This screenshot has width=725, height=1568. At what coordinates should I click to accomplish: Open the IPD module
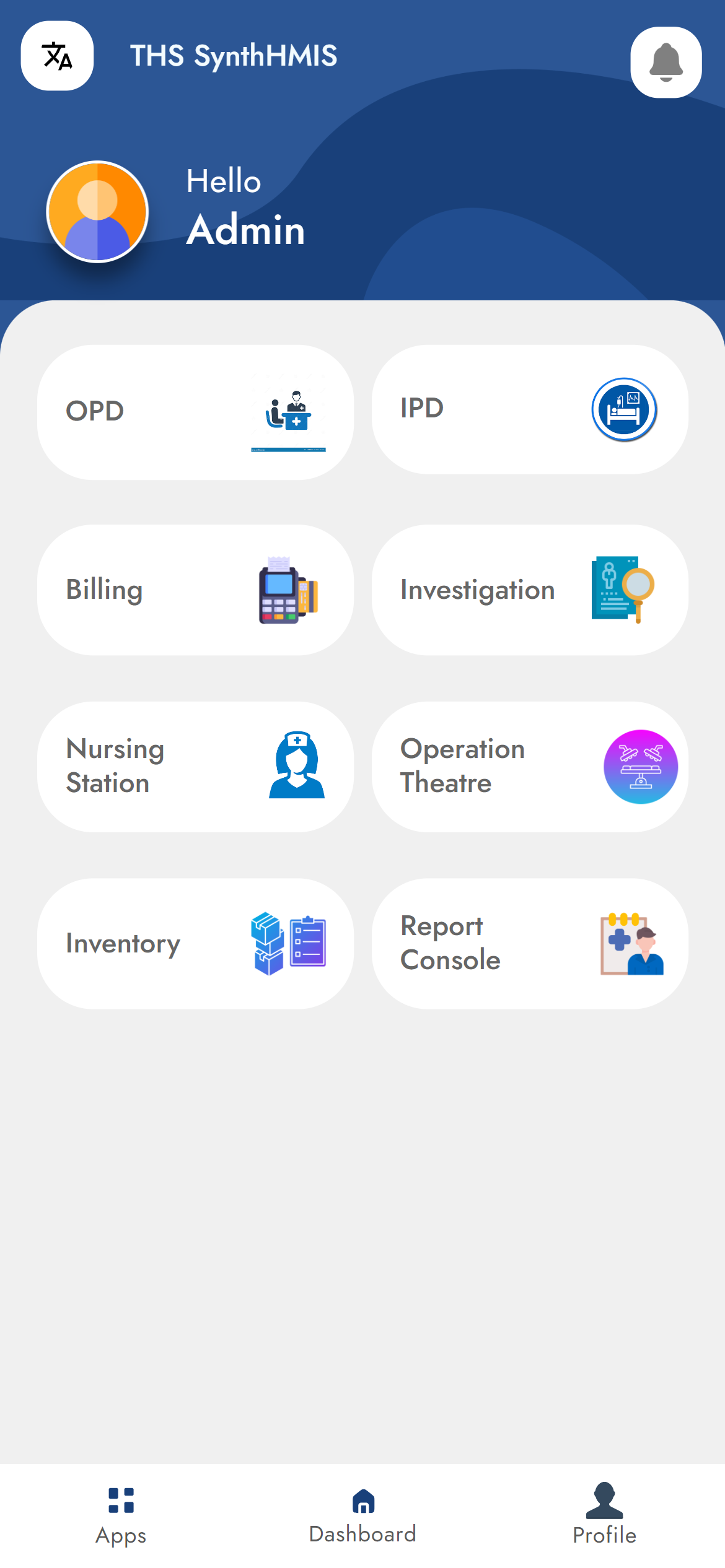click(530, 409)
